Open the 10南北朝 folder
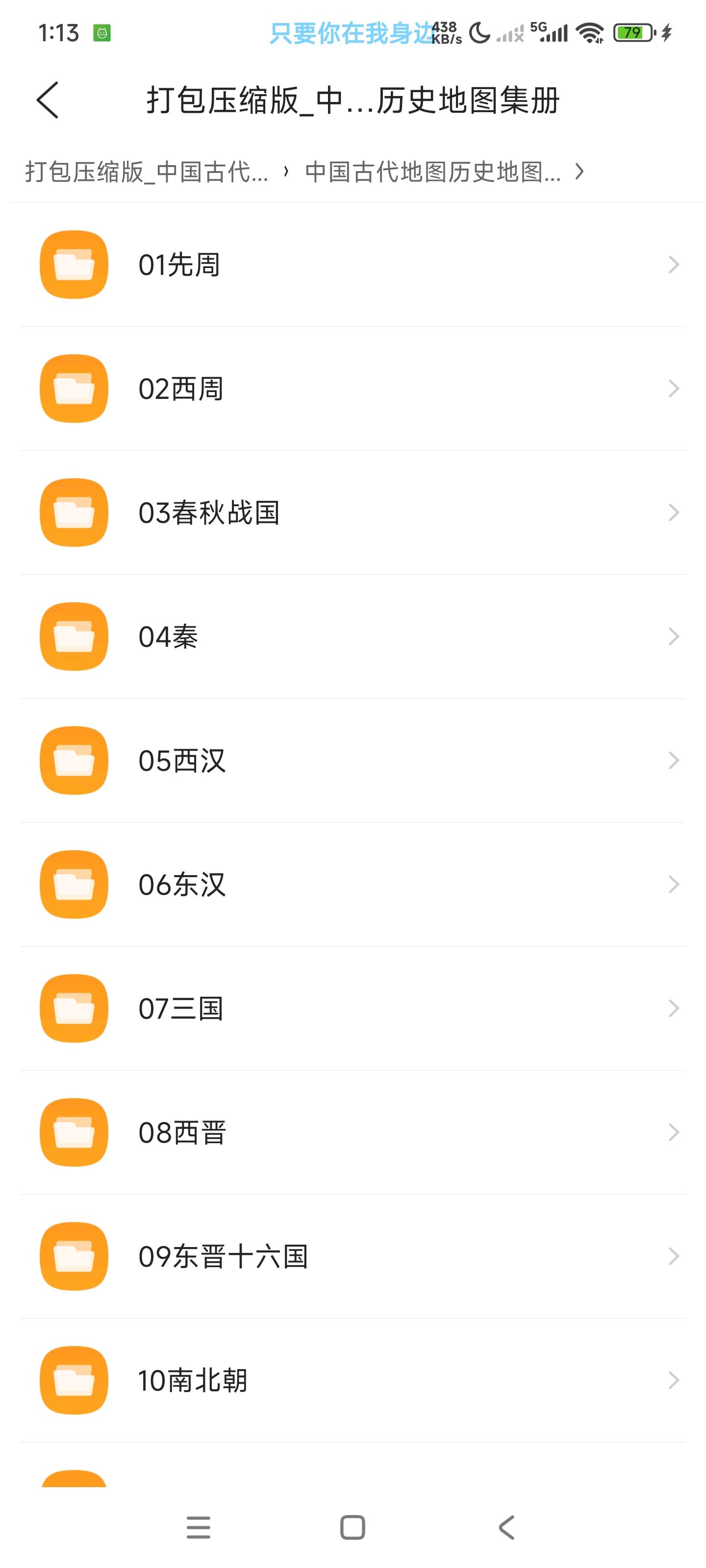Screen dimensions: 706x1568 click(x=353, y=1380)
